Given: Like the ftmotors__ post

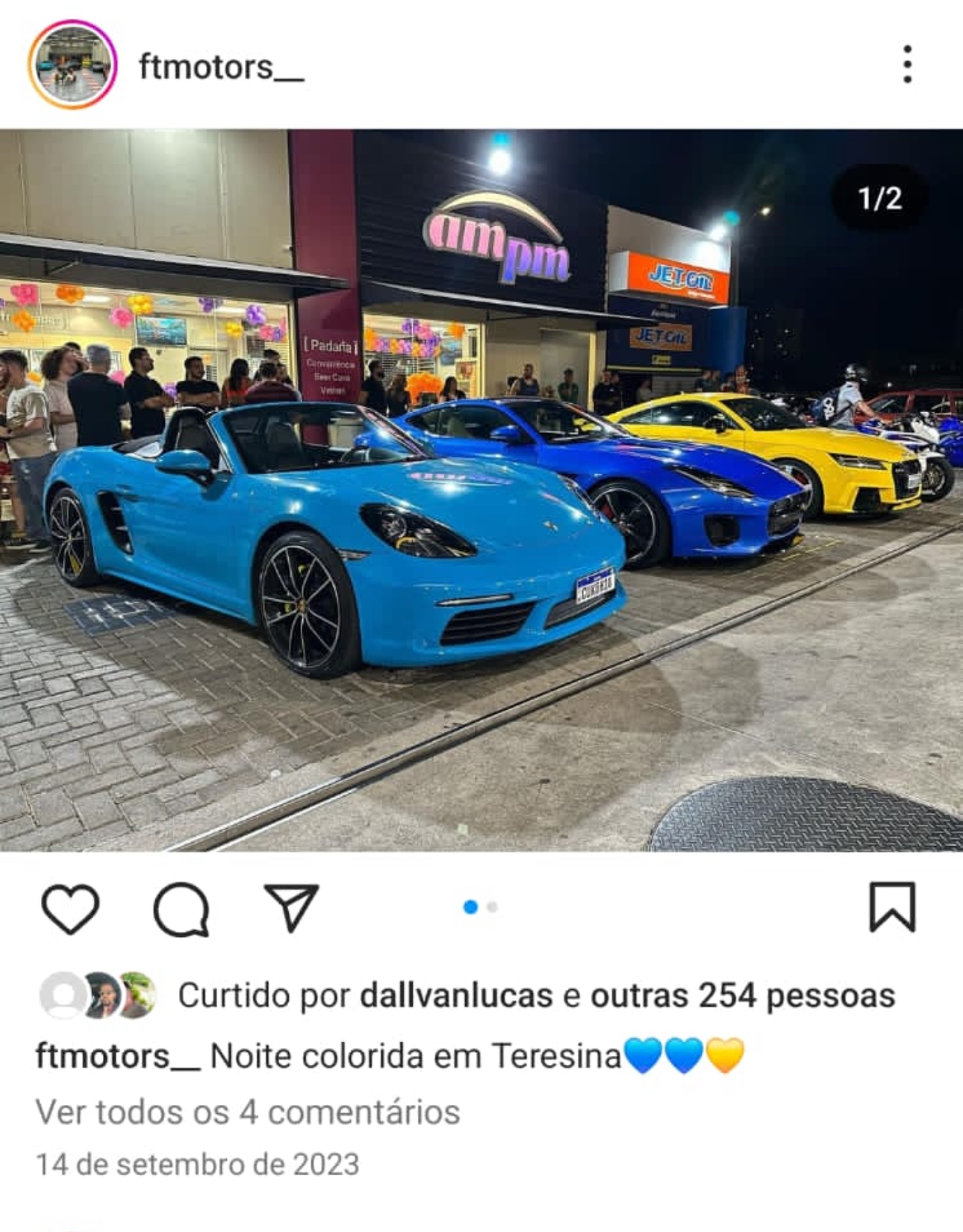Looking at the screenshot, I should (70, 909).
